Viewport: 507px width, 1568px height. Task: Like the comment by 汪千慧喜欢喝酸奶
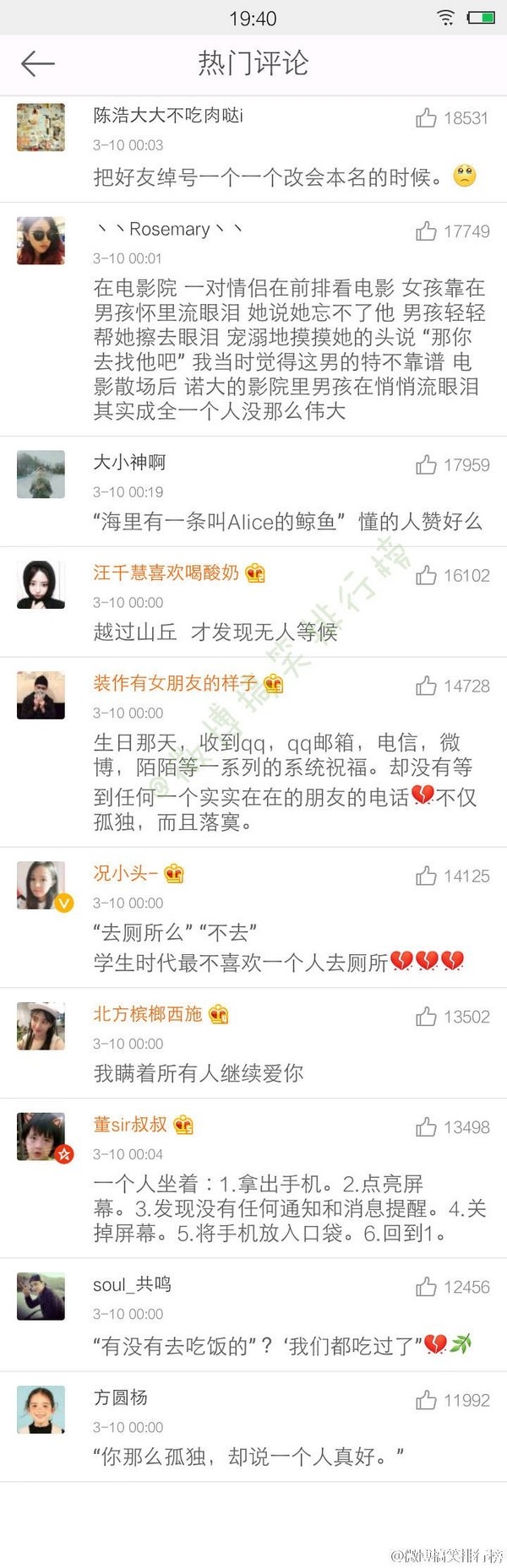point(427,575)
